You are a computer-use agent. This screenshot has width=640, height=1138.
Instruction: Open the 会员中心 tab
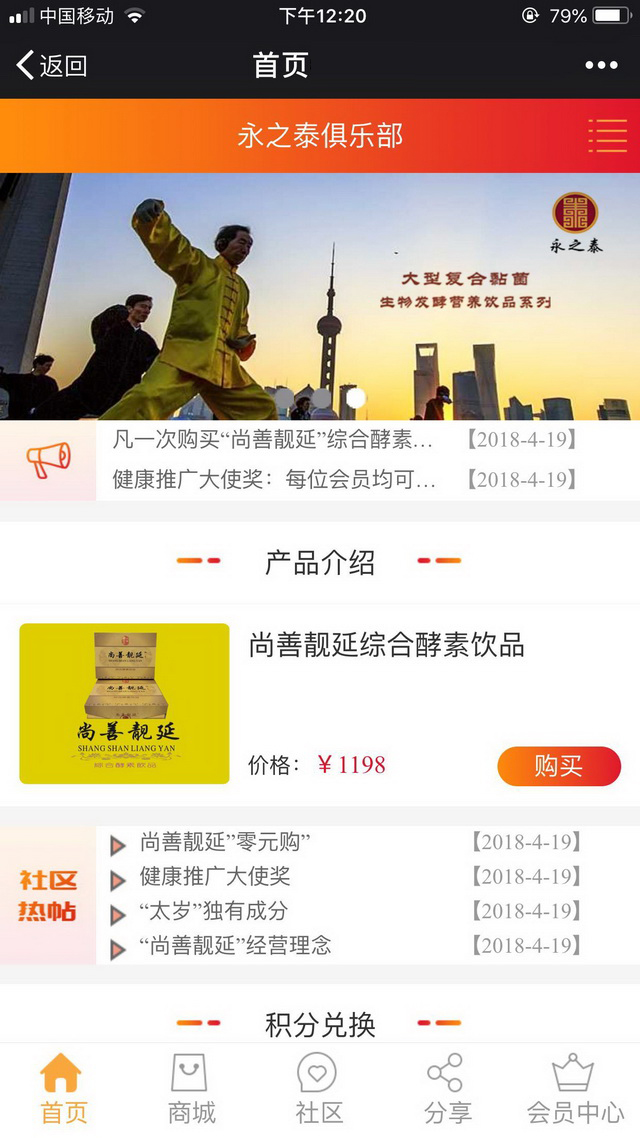[575, 1091]
